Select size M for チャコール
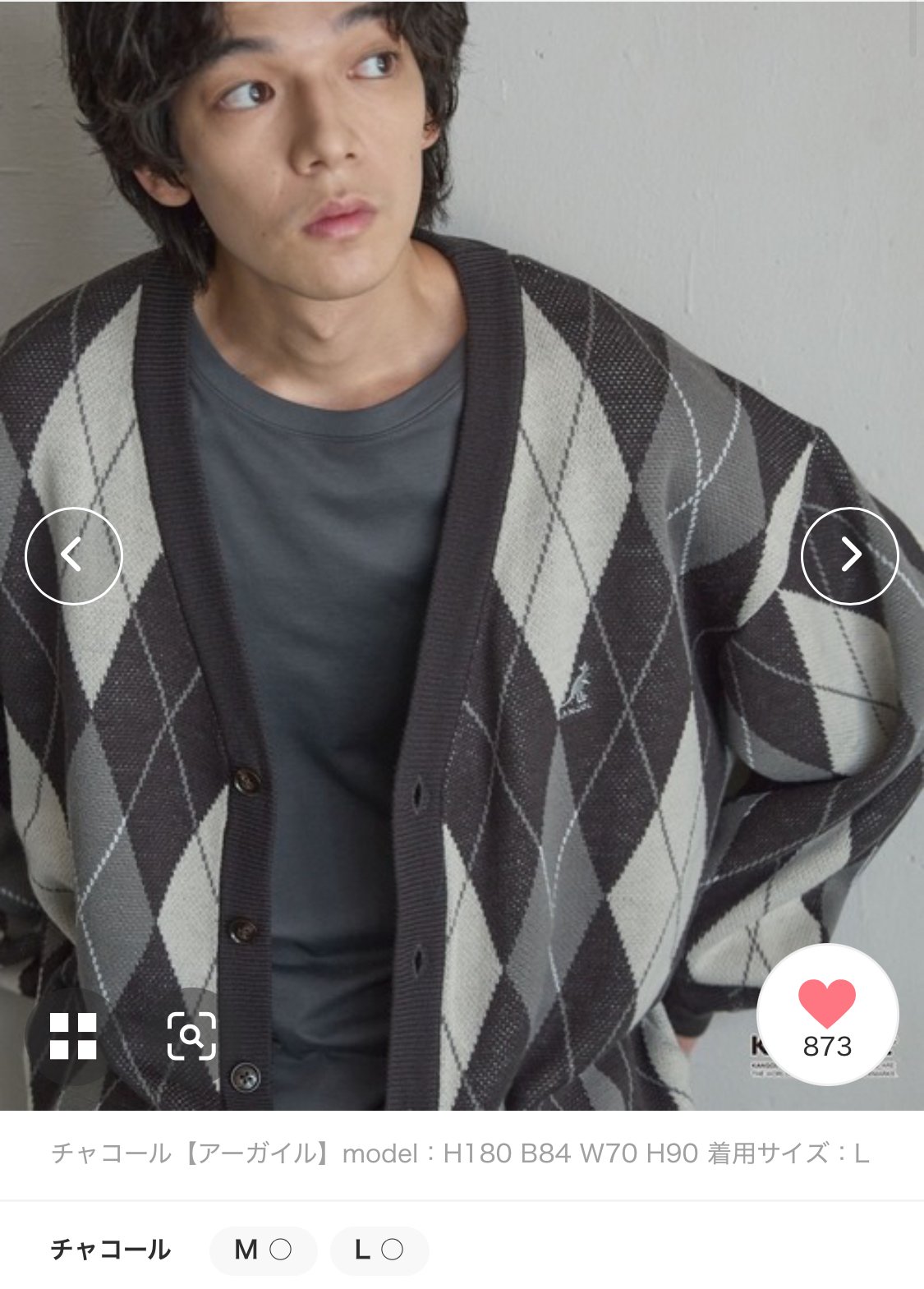Screen dimensions: 924x1289 [x=263, y=1250]
